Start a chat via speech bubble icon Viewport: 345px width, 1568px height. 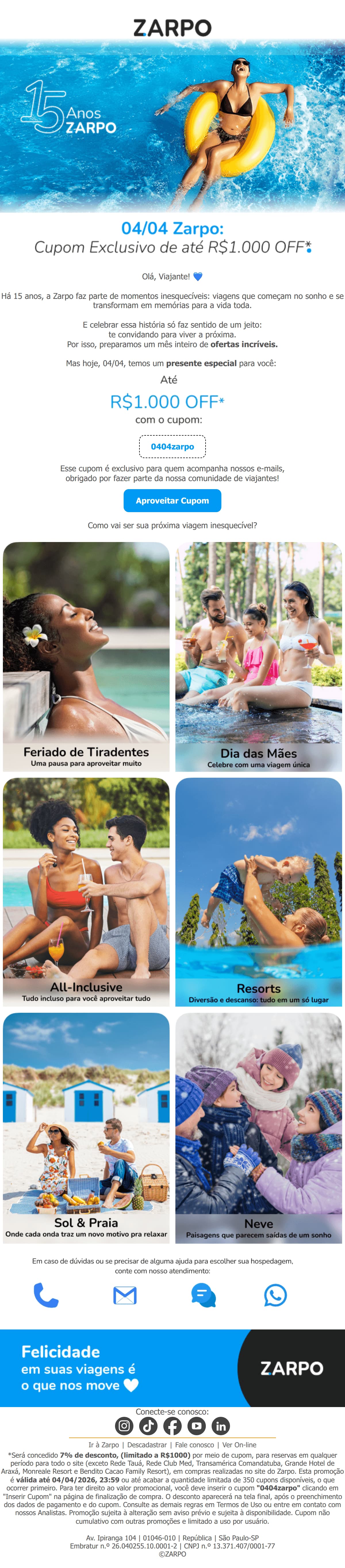[203, 1295]
